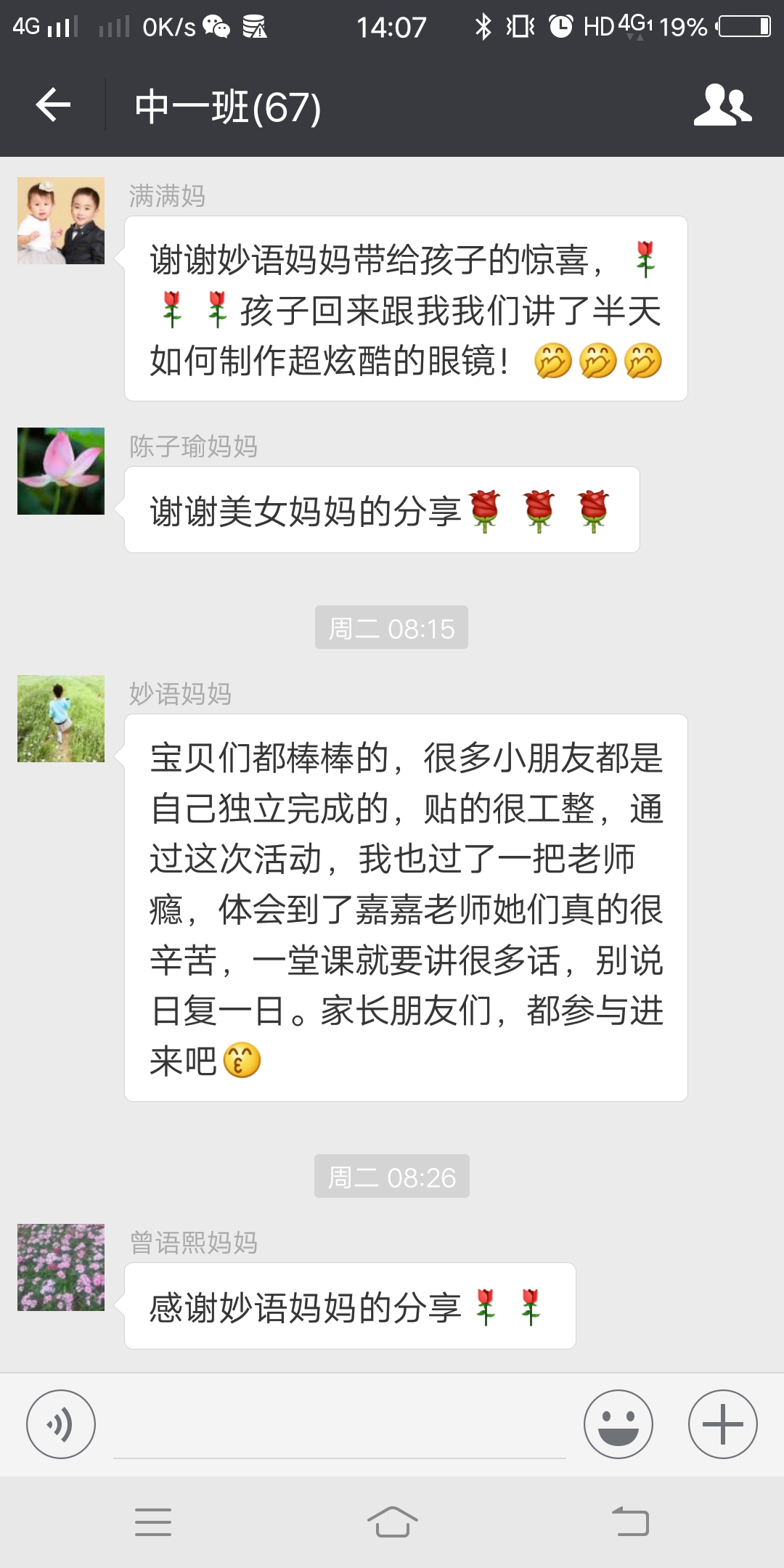The image size is (784, 1568).
Task: Open group members info icon
Action: (722, 106)
